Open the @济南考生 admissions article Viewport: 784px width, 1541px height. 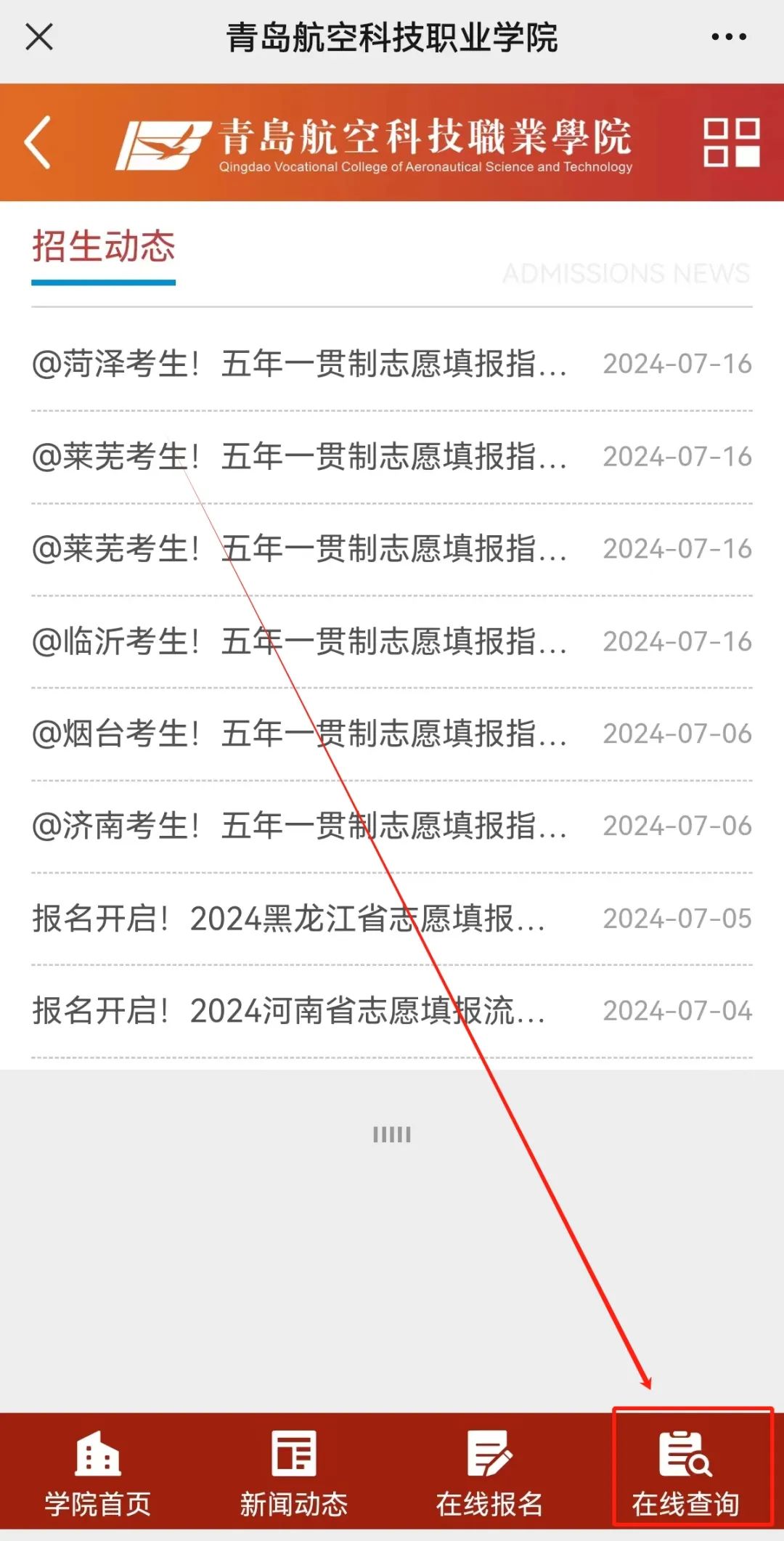click(x=299, y=826)
